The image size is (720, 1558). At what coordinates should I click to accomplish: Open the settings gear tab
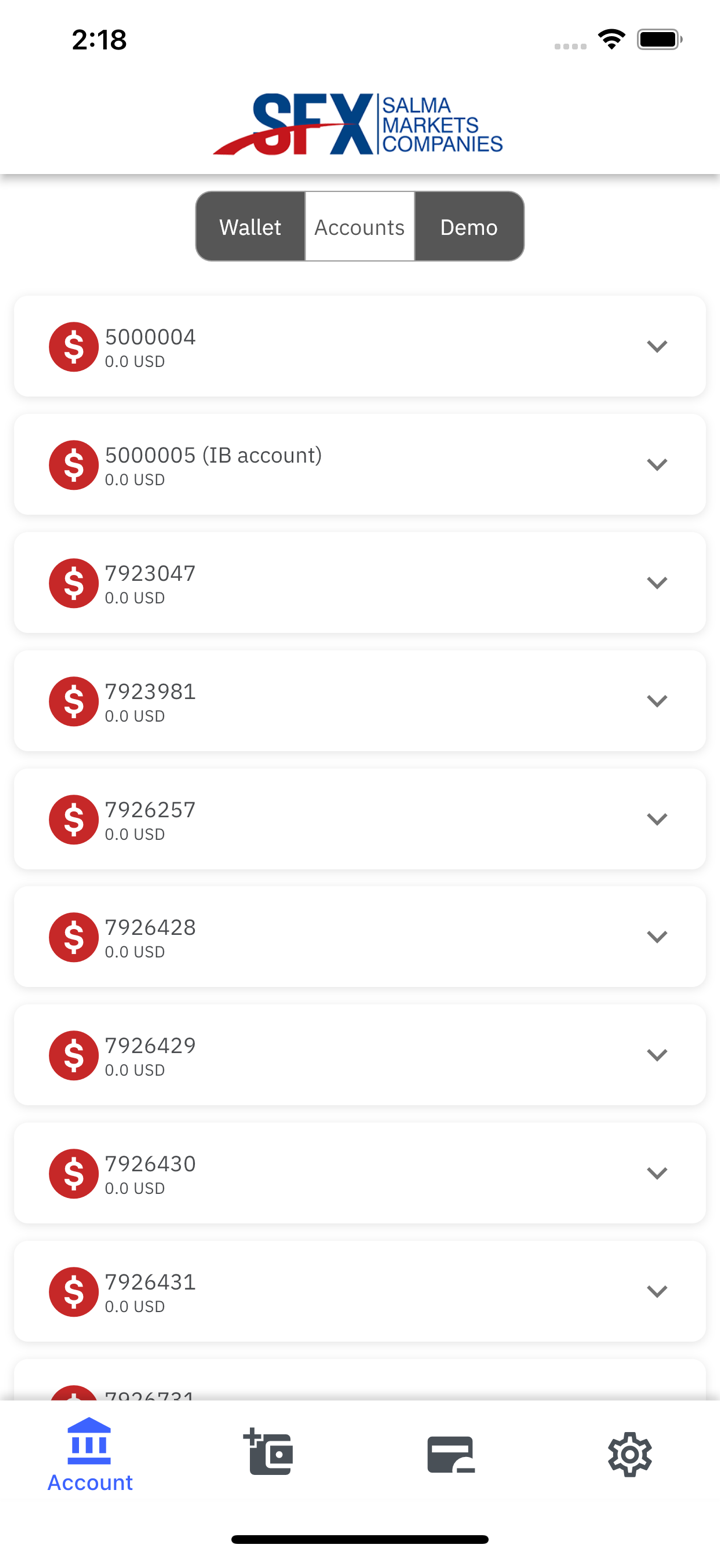coord(630,1453)
